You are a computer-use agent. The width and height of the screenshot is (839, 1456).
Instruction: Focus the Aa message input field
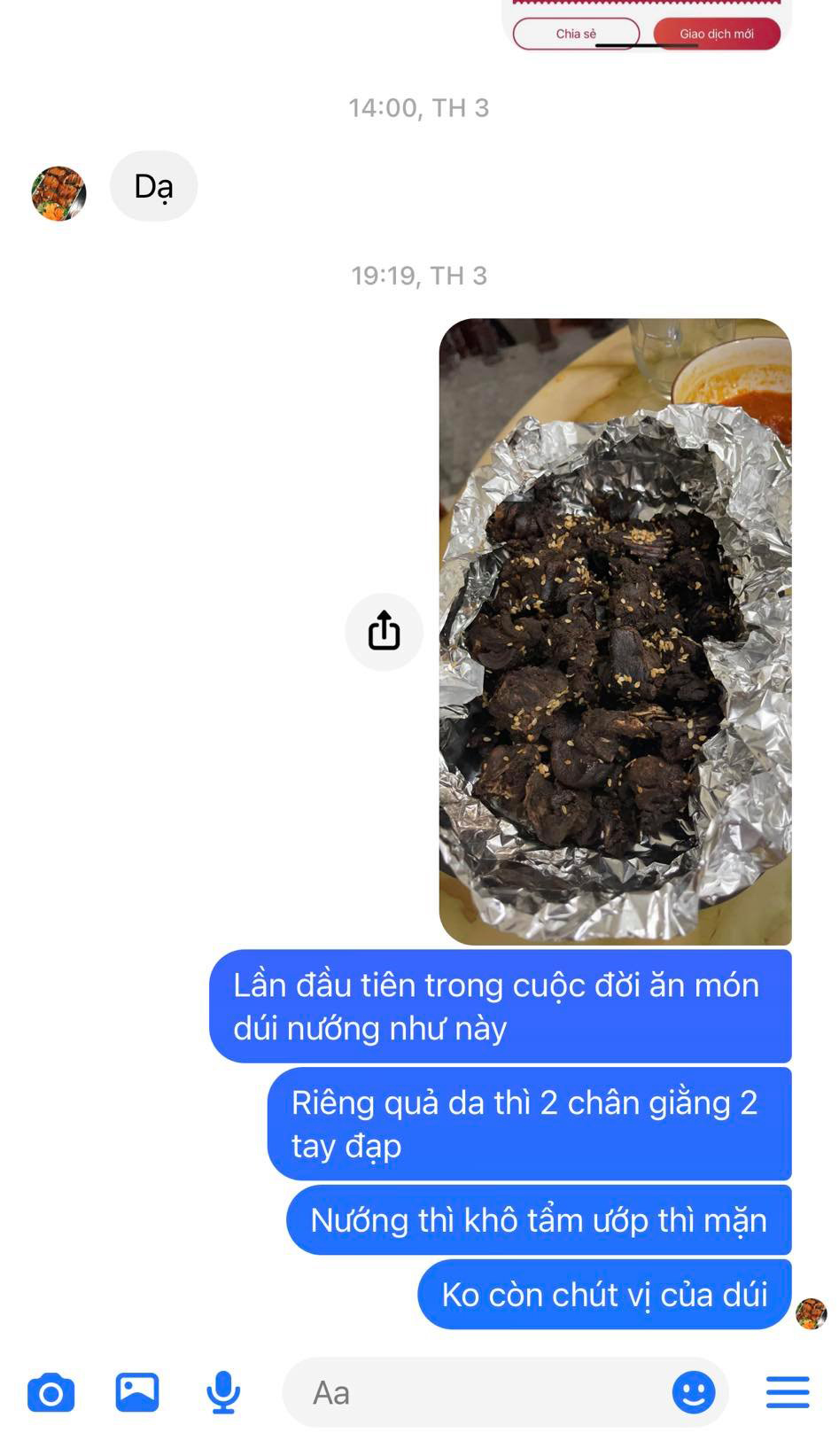click(x=478, y=1393)
